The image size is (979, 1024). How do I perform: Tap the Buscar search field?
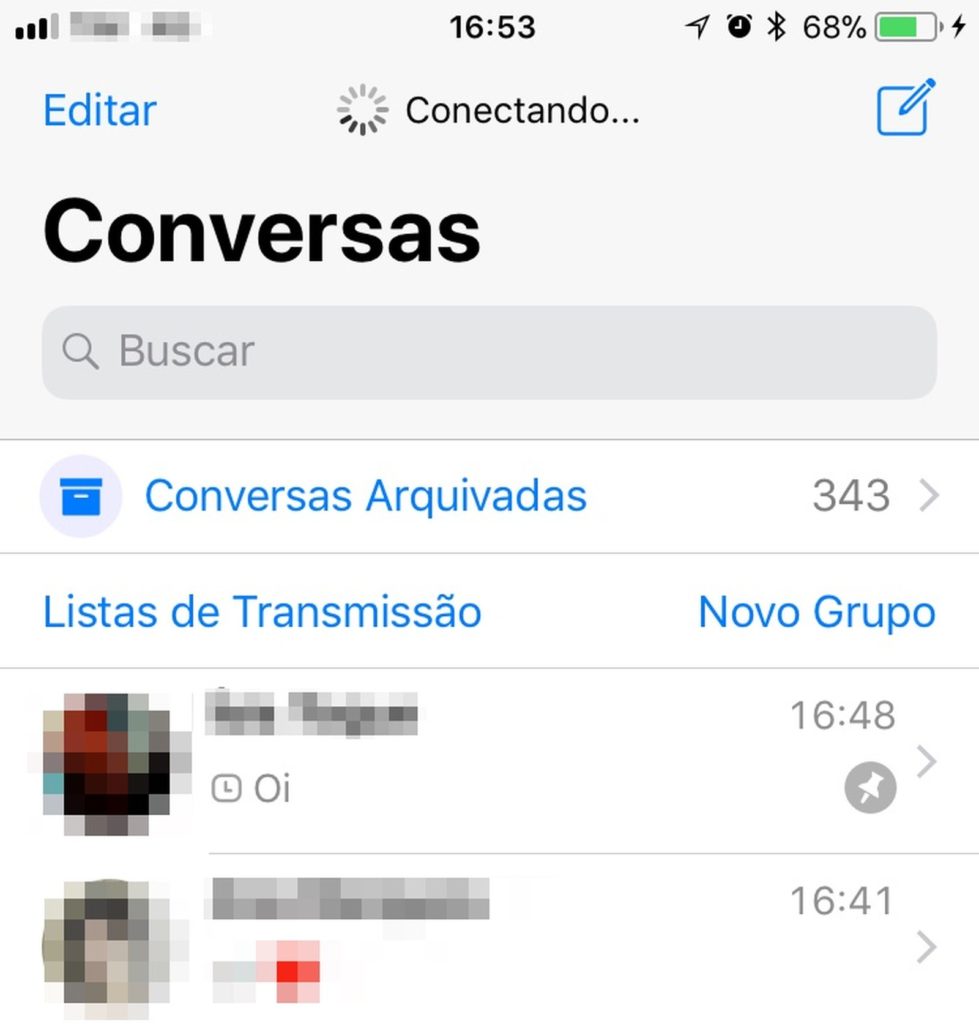click(x=489, y=352)
